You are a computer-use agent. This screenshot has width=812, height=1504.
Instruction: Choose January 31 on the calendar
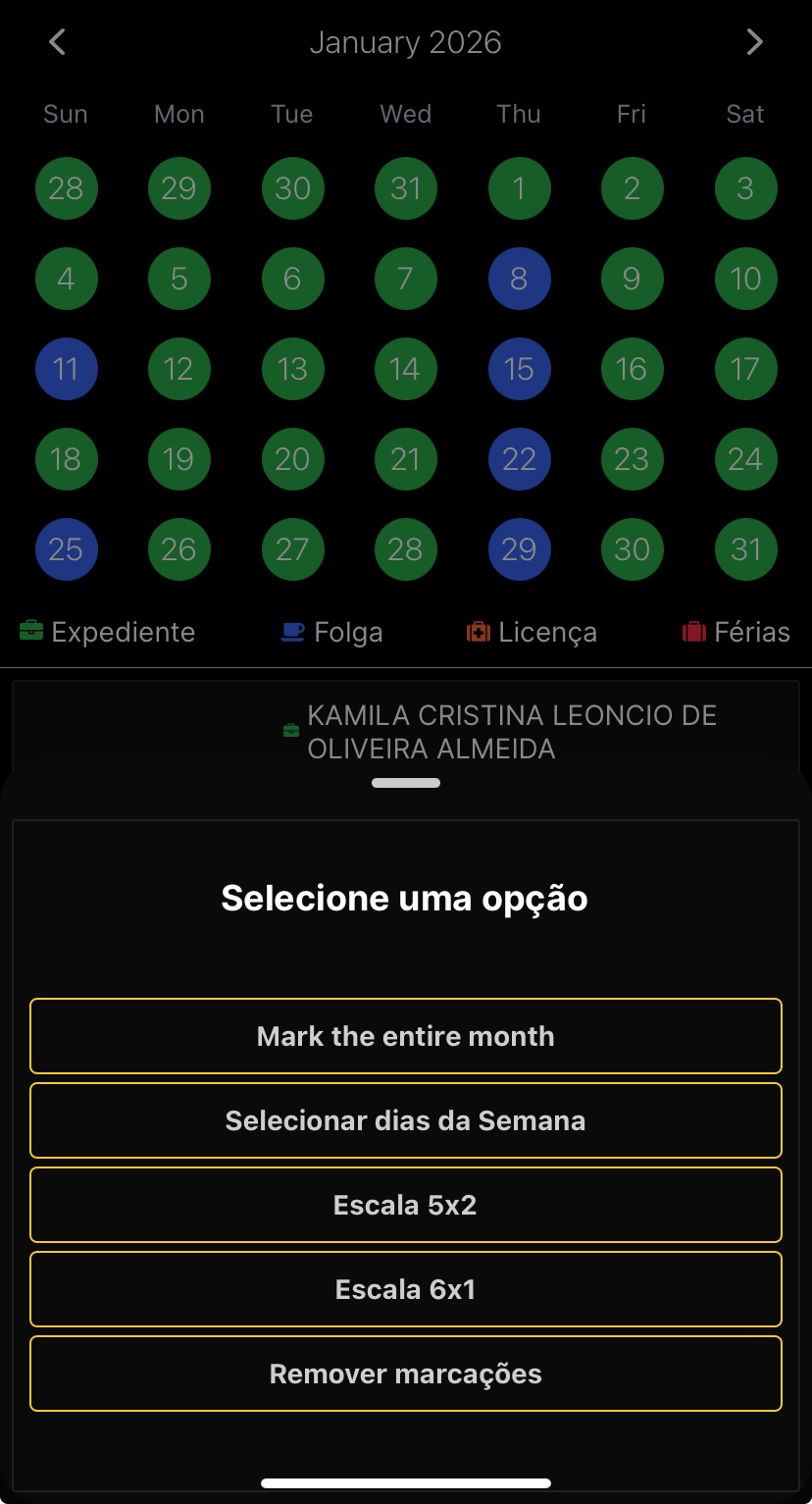click(745, 549)
